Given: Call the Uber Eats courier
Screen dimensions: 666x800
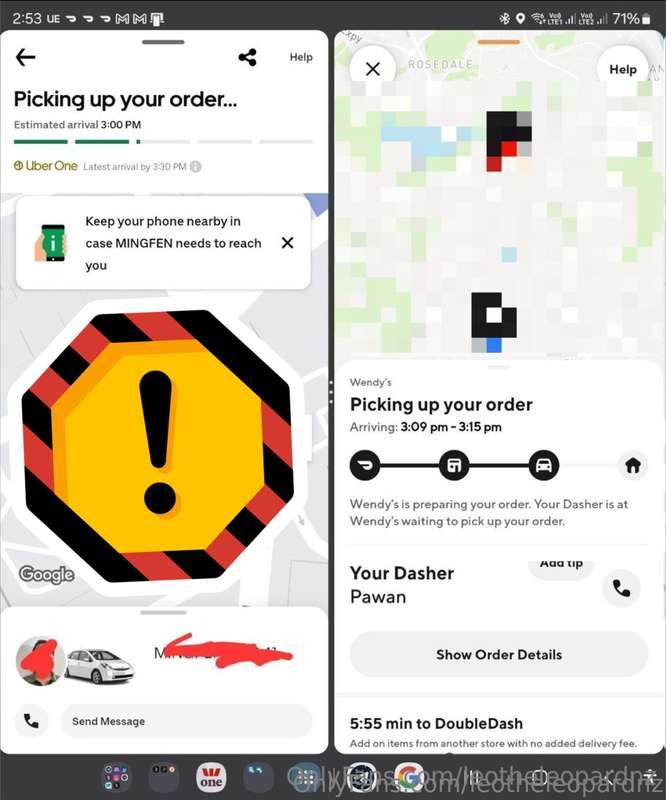Looking at the screenshot, I should point(31,721).
